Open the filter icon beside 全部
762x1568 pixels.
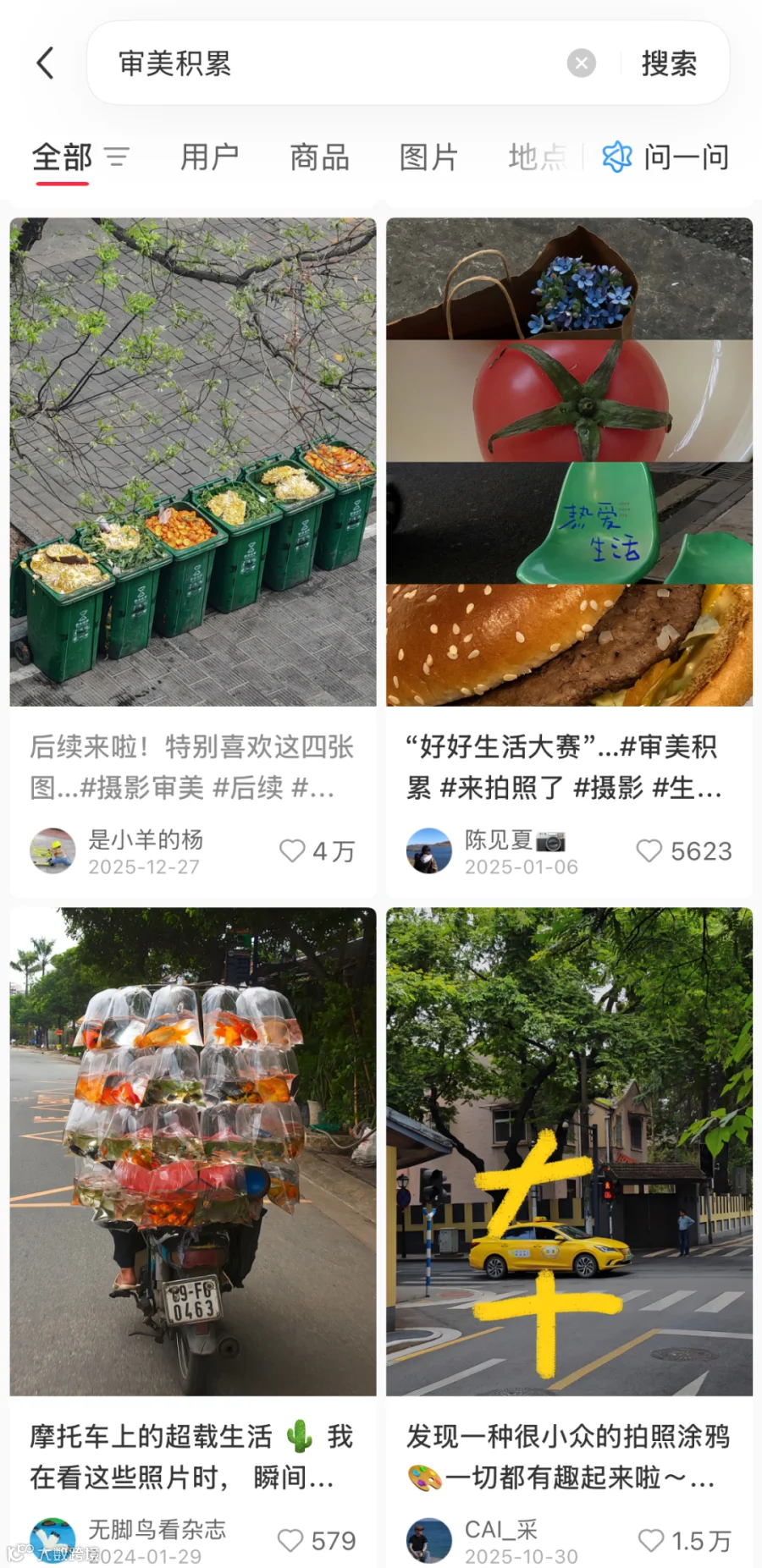coord(117,157)
